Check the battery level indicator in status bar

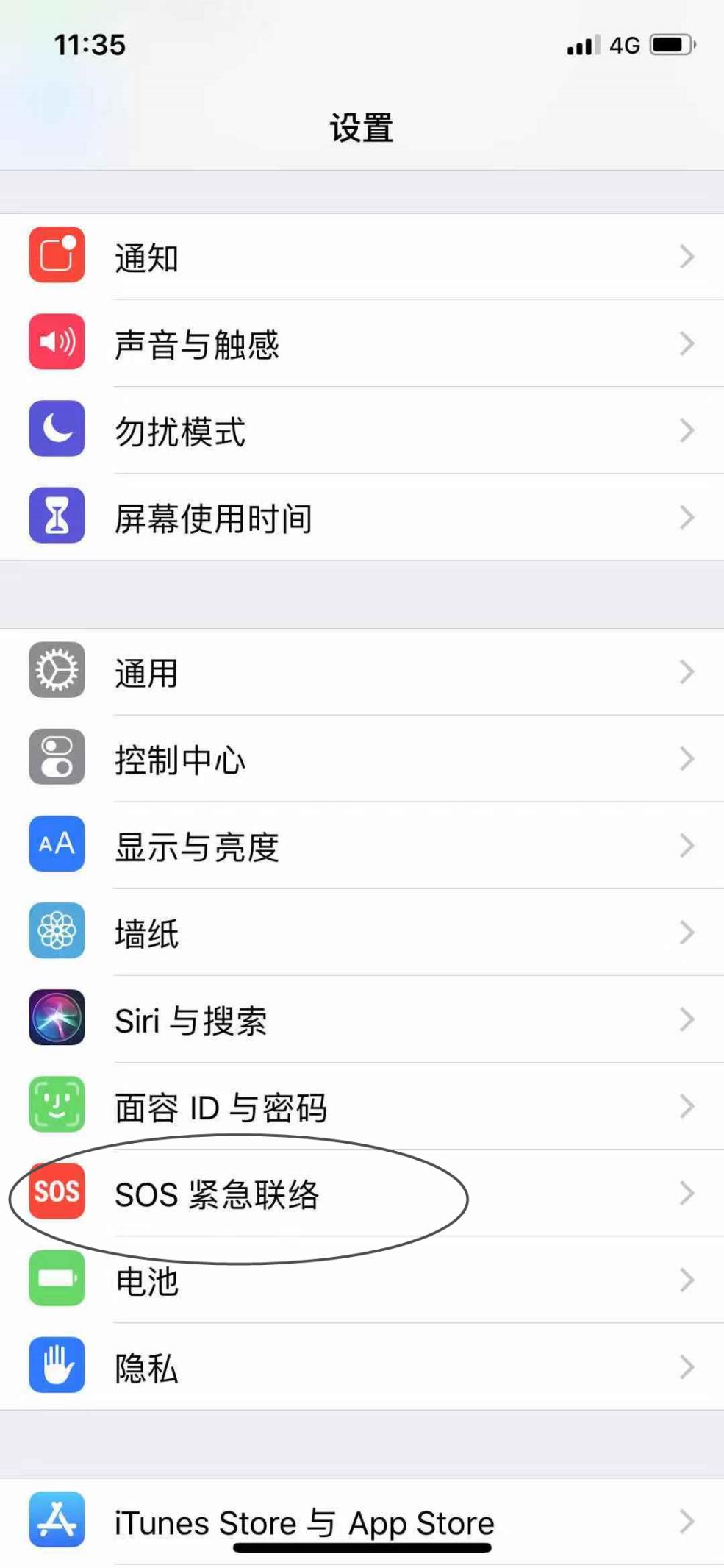(x=670, y=46)
